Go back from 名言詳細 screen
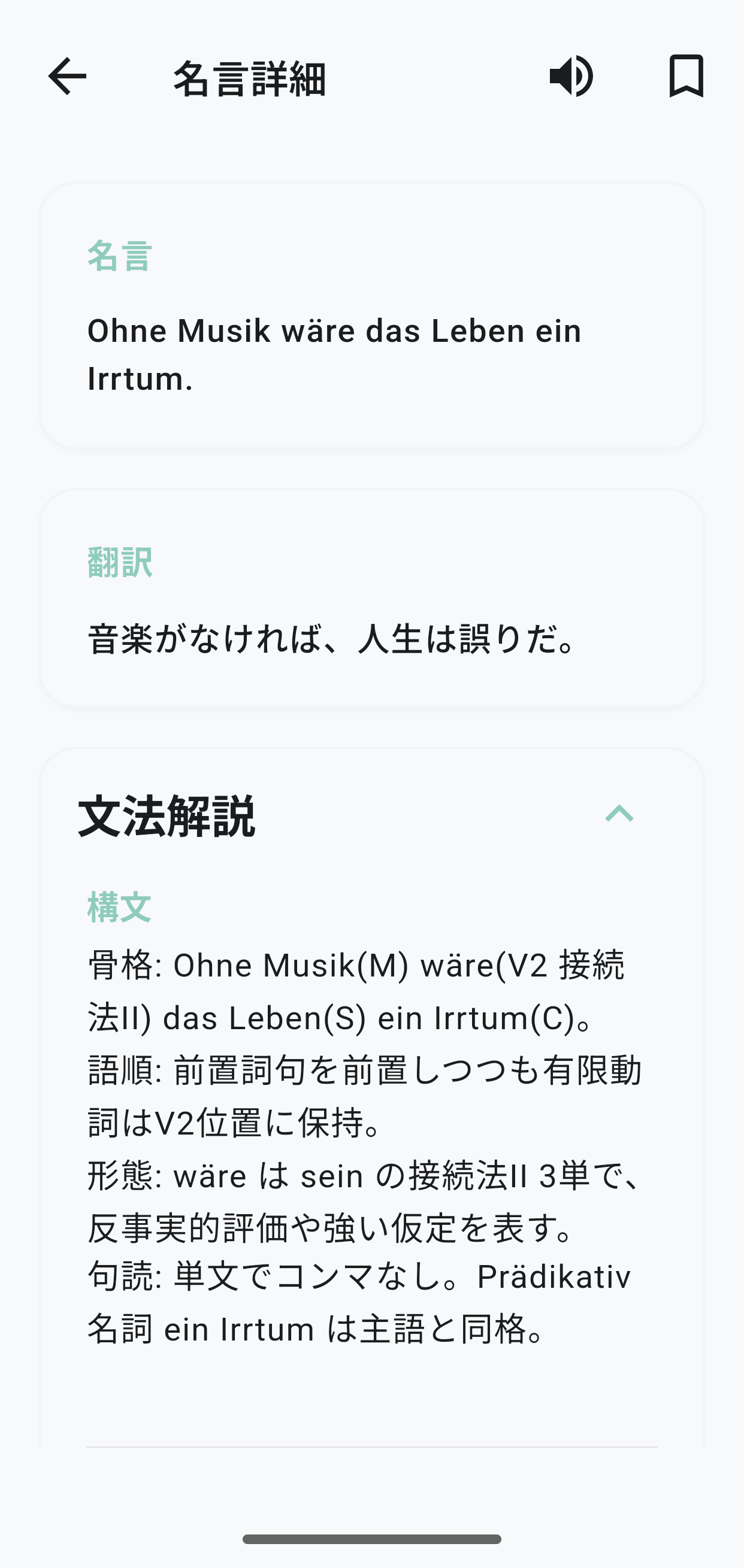The height and width of the screenshot is (1568, 744). 67,77
